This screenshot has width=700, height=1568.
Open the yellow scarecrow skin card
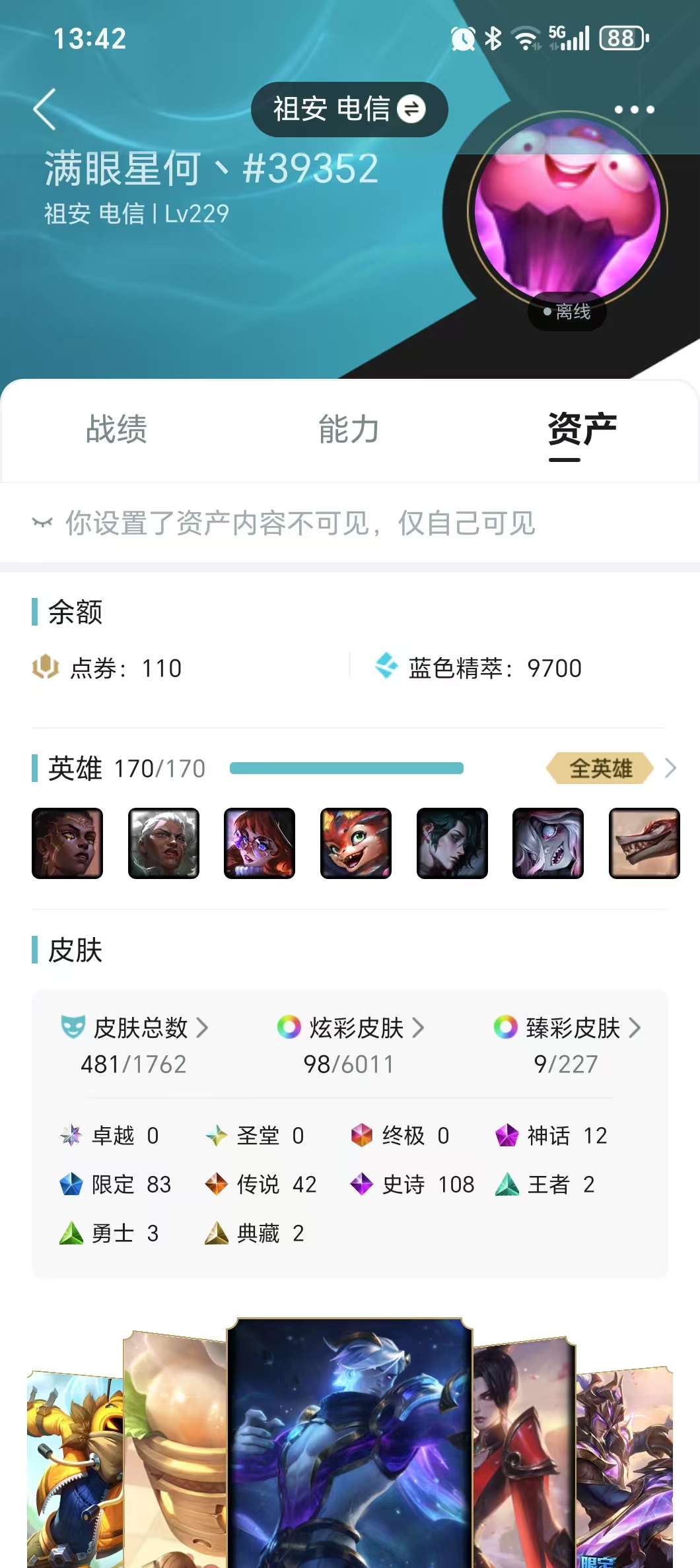[x=74, y=1472]
